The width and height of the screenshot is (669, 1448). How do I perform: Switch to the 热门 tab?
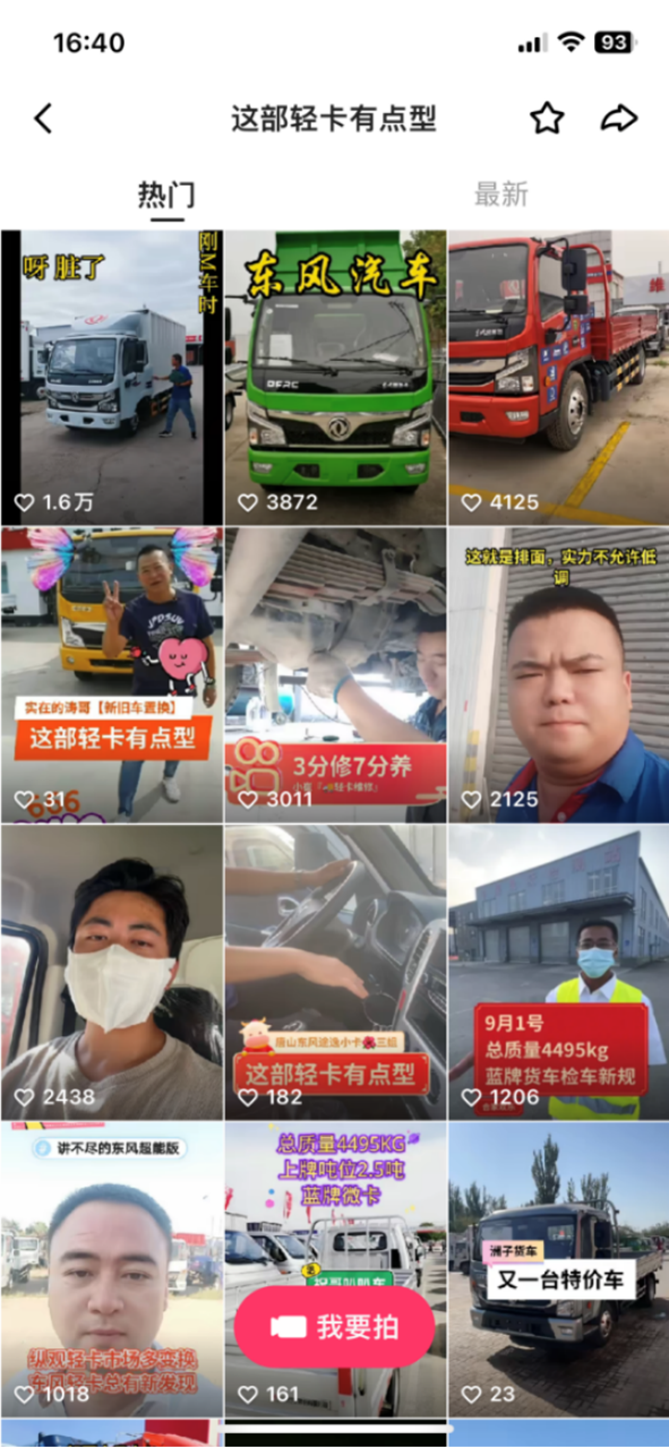[x=166, y=194]
